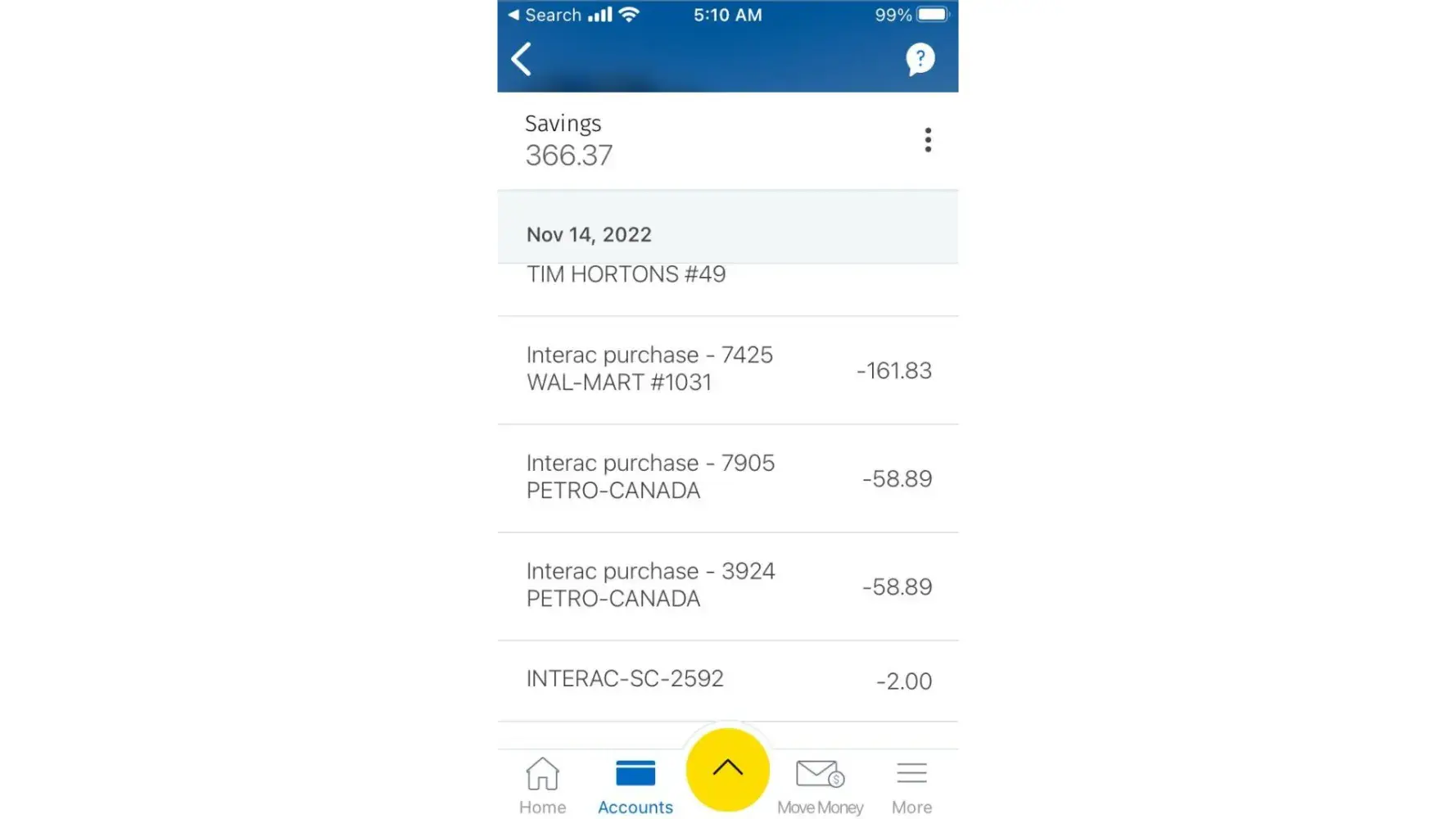This screenshot has width=1456, height=819.
Task: Open the INTERAC-SC-2592 transaction
Action: coord(727,680)
